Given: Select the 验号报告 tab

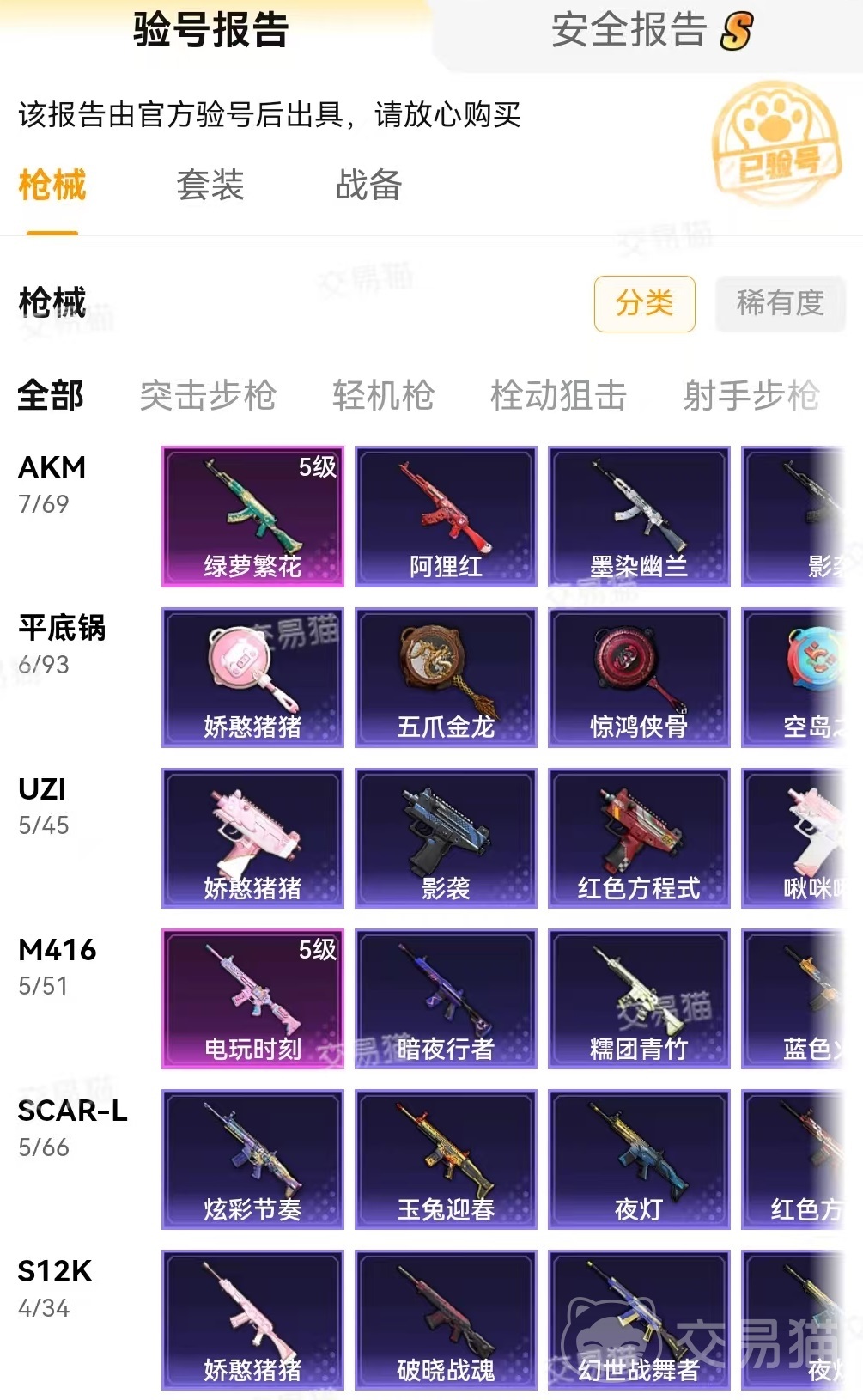Looking at the screenshot, I should (x=211, y=31).
